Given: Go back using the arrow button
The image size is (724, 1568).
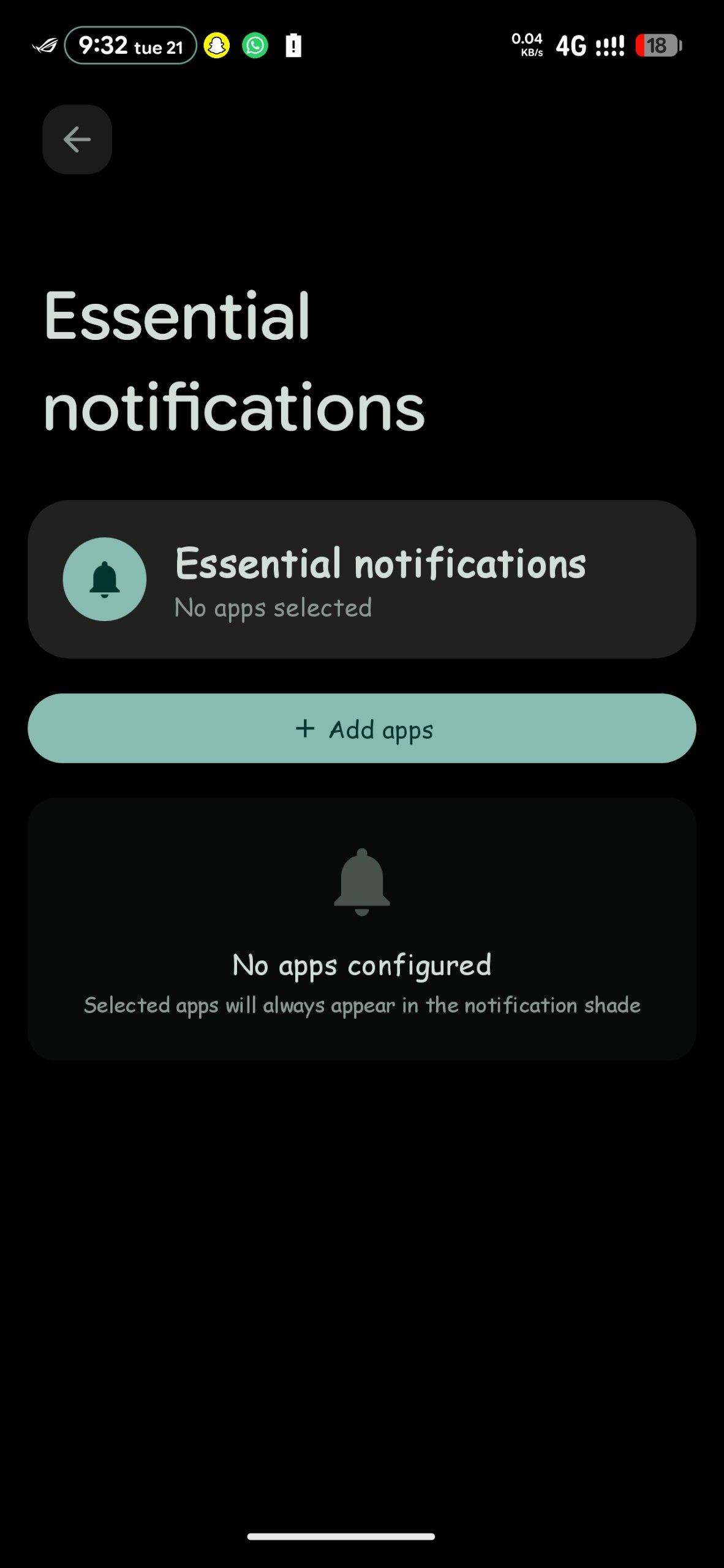Looking at the screenshot, I should 77,140.
